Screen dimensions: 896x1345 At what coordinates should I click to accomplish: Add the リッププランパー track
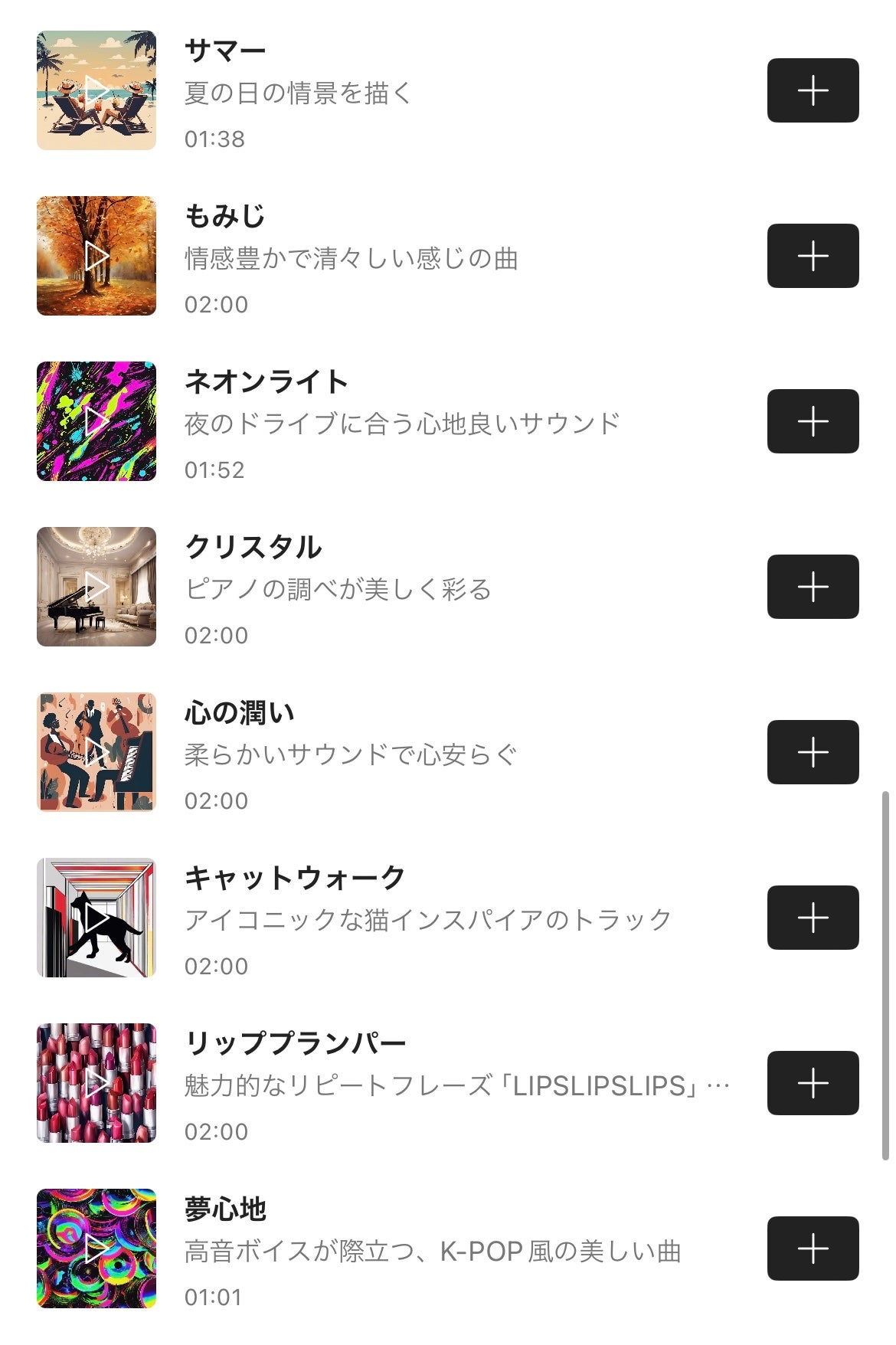point(813,1083)
